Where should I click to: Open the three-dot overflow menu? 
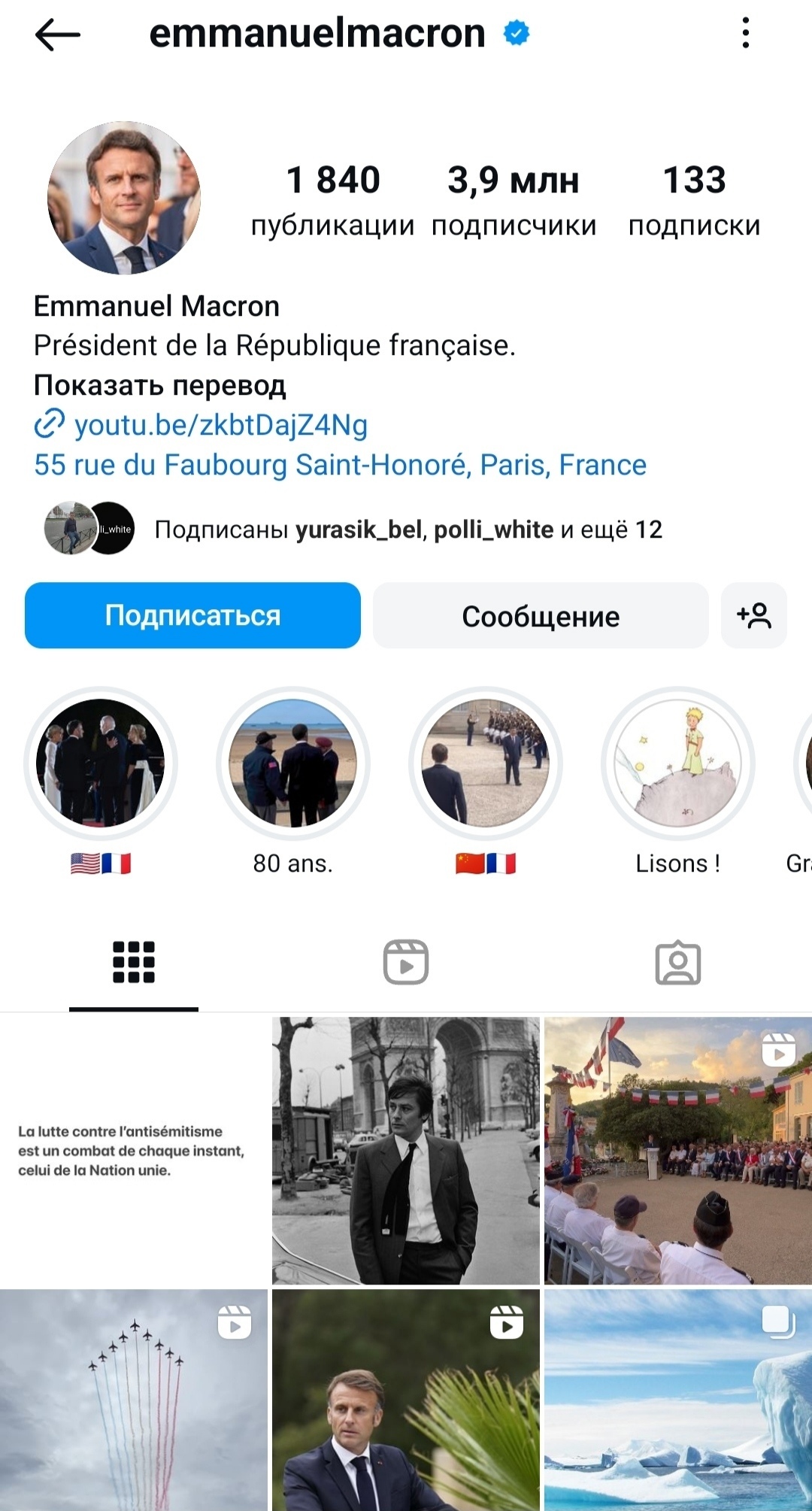[745, 33]
